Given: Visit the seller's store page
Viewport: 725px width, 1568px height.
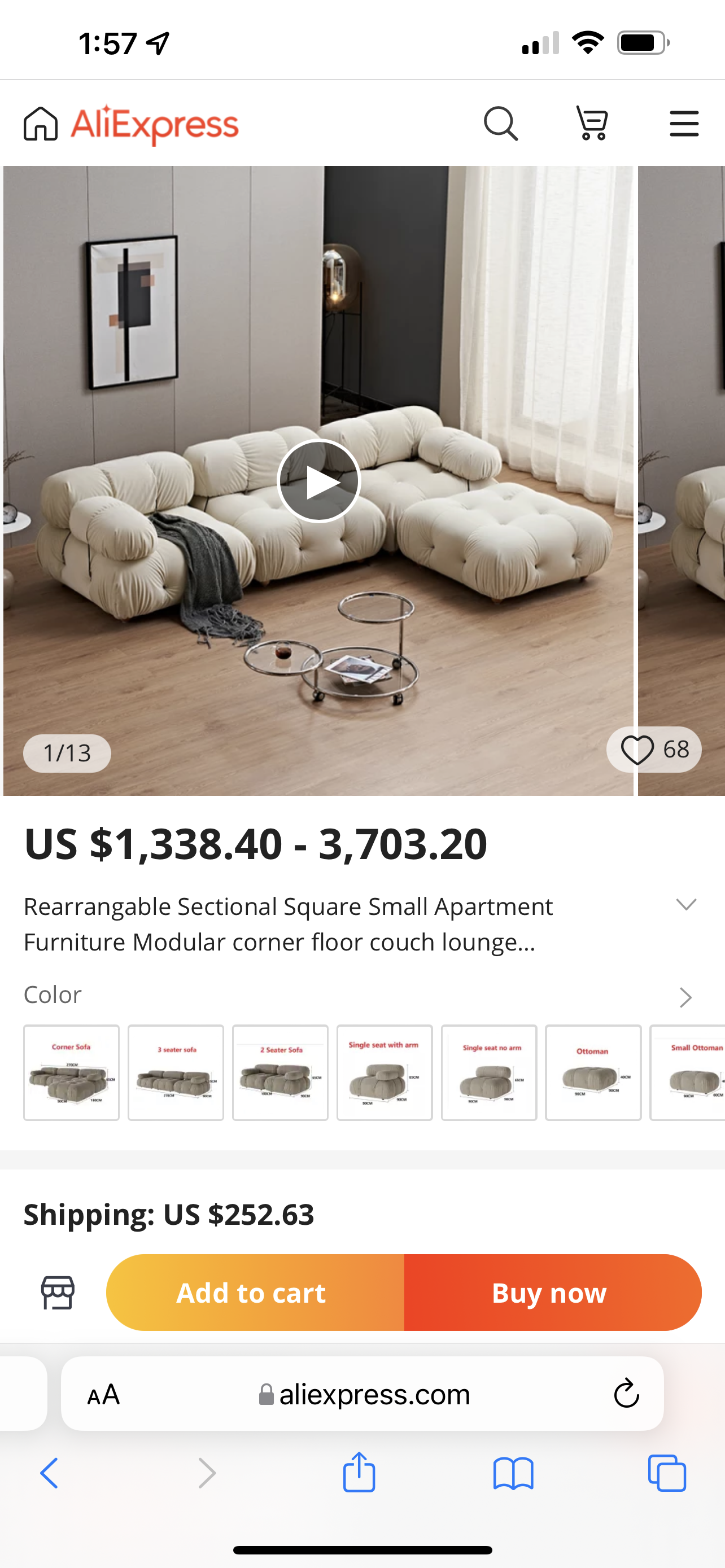Looking at the screenshot, I should point(58,1292).
